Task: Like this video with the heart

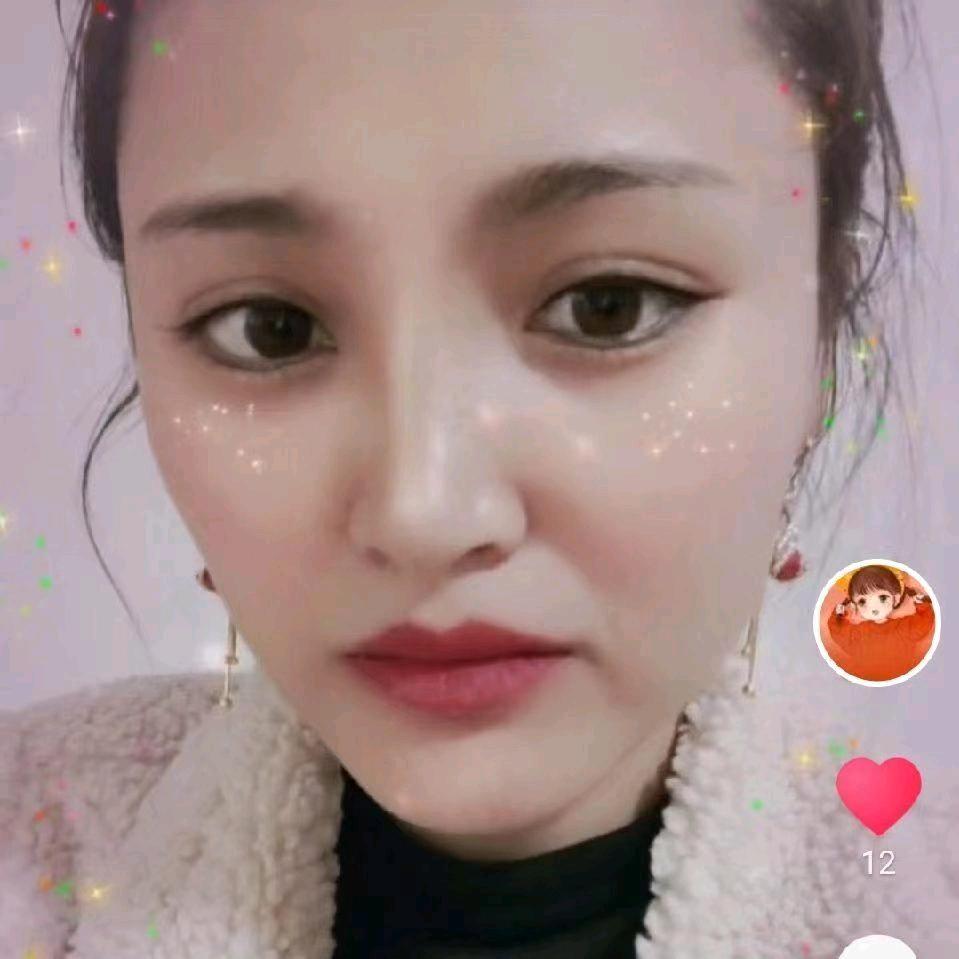Action: coord(878,794)
